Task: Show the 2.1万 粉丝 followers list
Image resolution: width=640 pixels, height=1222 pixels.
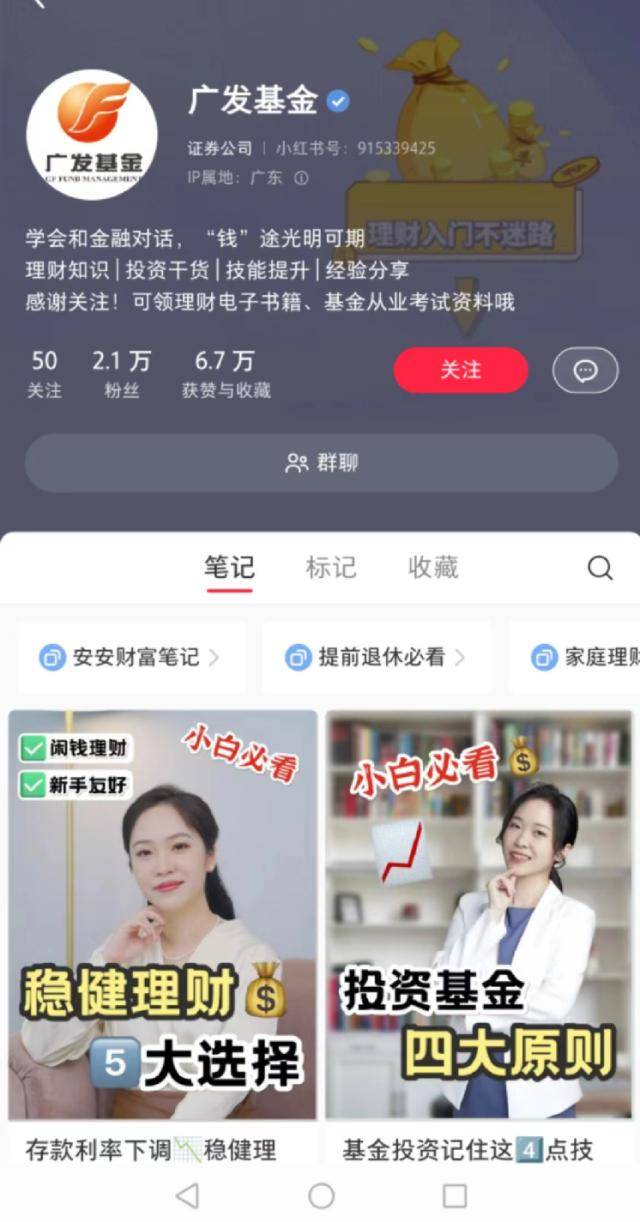Action: [122, 374]
